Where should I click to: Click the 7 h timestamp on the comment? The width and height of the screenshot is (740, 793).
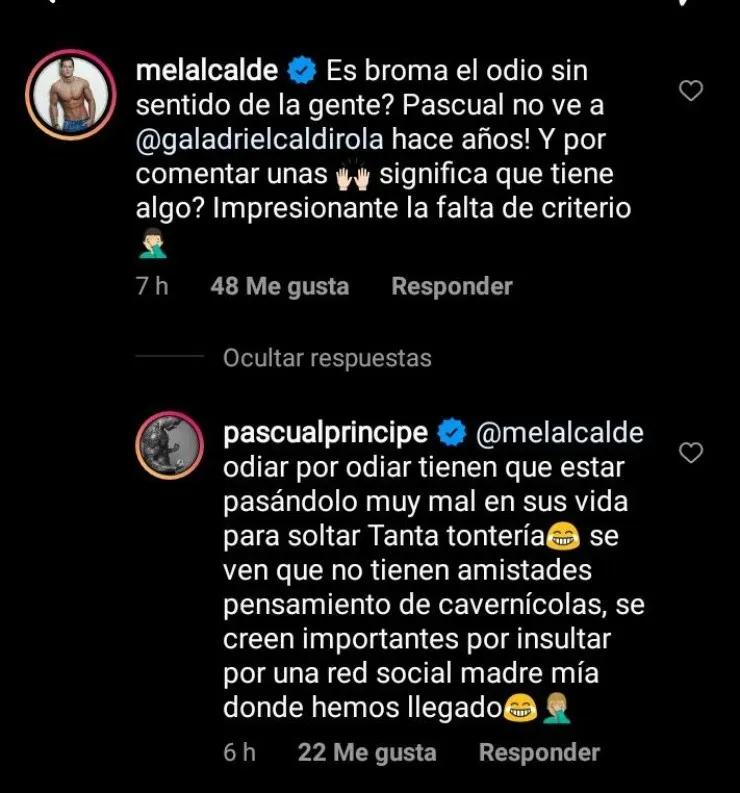click(x=152, y=285)
